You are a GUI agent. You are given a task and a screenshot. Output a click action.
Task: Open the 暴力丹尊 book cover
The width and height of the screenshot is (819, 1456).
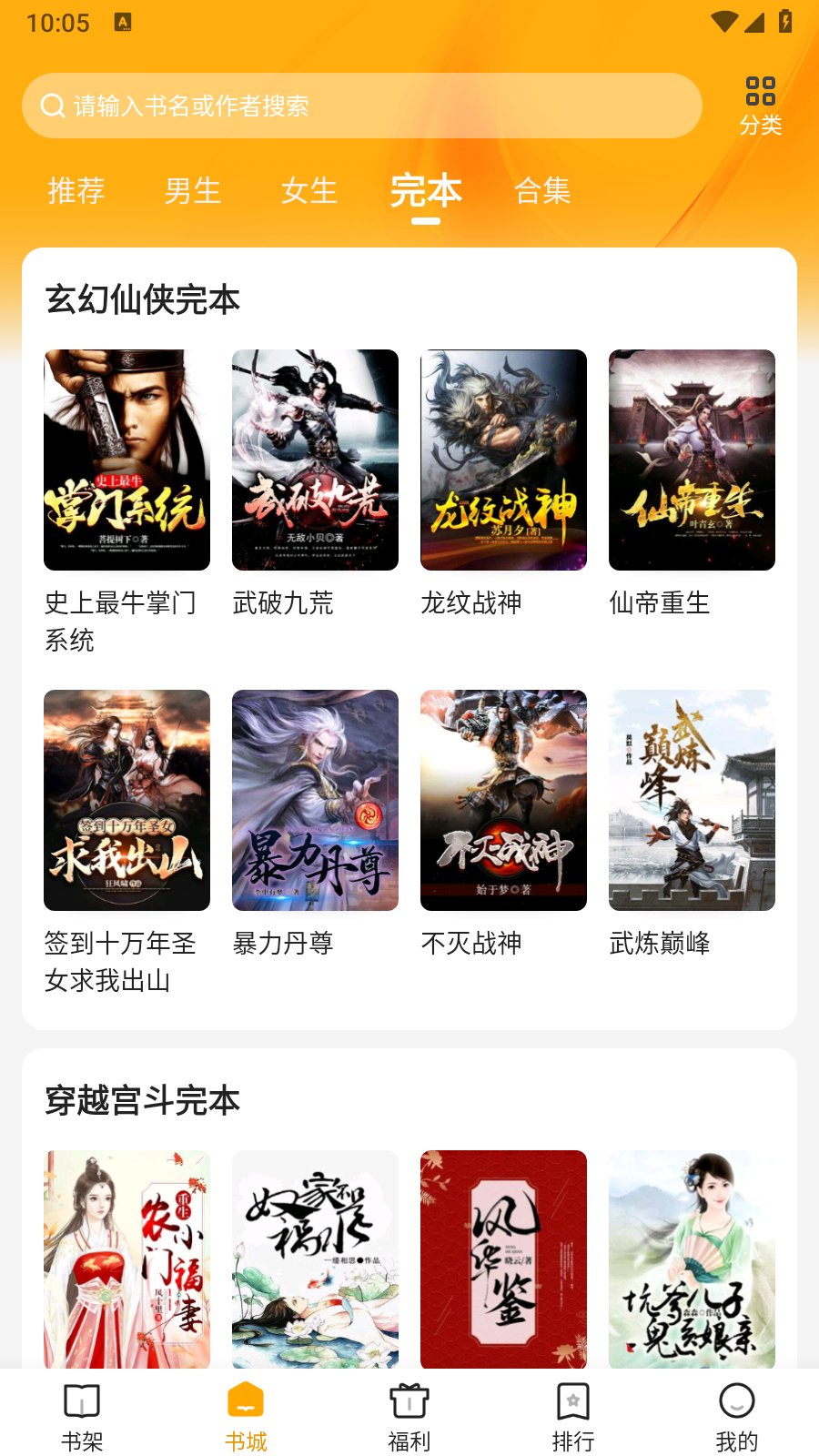pyautogui.click(x=315, y=800)
